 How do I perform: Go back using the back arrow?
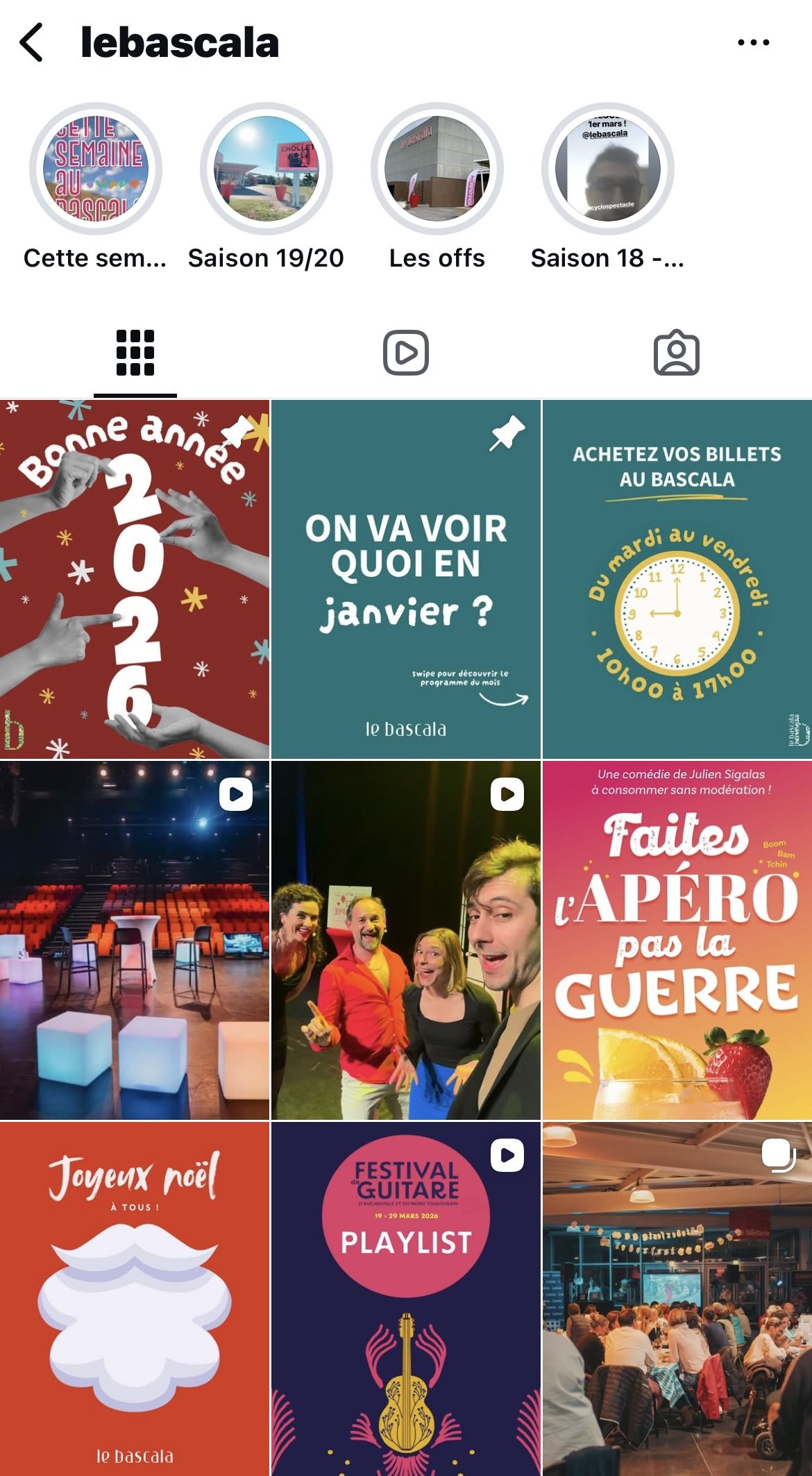[31, 42]
